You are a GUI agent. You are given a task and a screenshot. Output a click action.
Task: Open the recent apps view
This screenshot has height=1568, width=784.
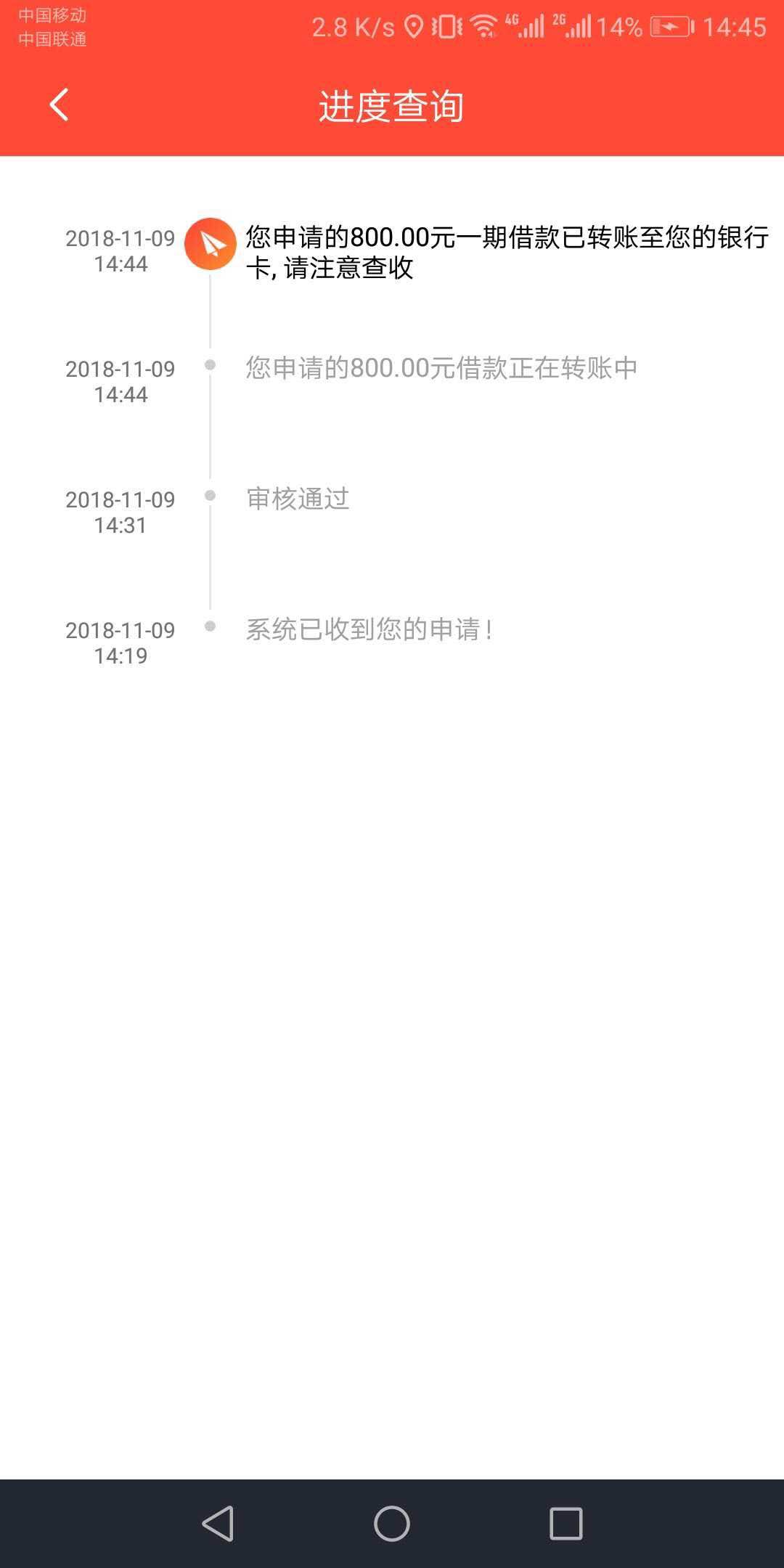tap(566, 1523)
